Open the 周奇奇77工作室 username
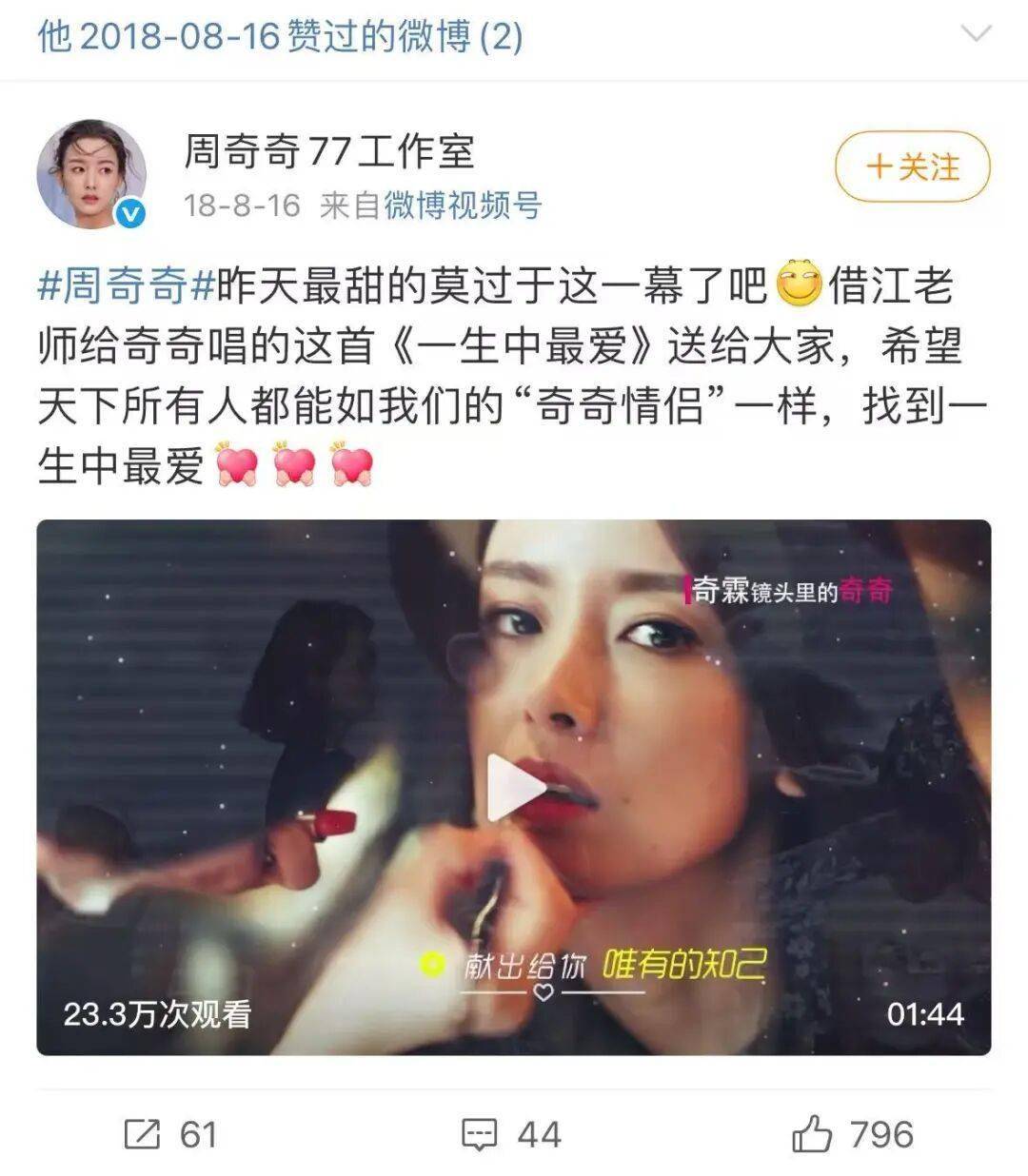 pos(328,151)
